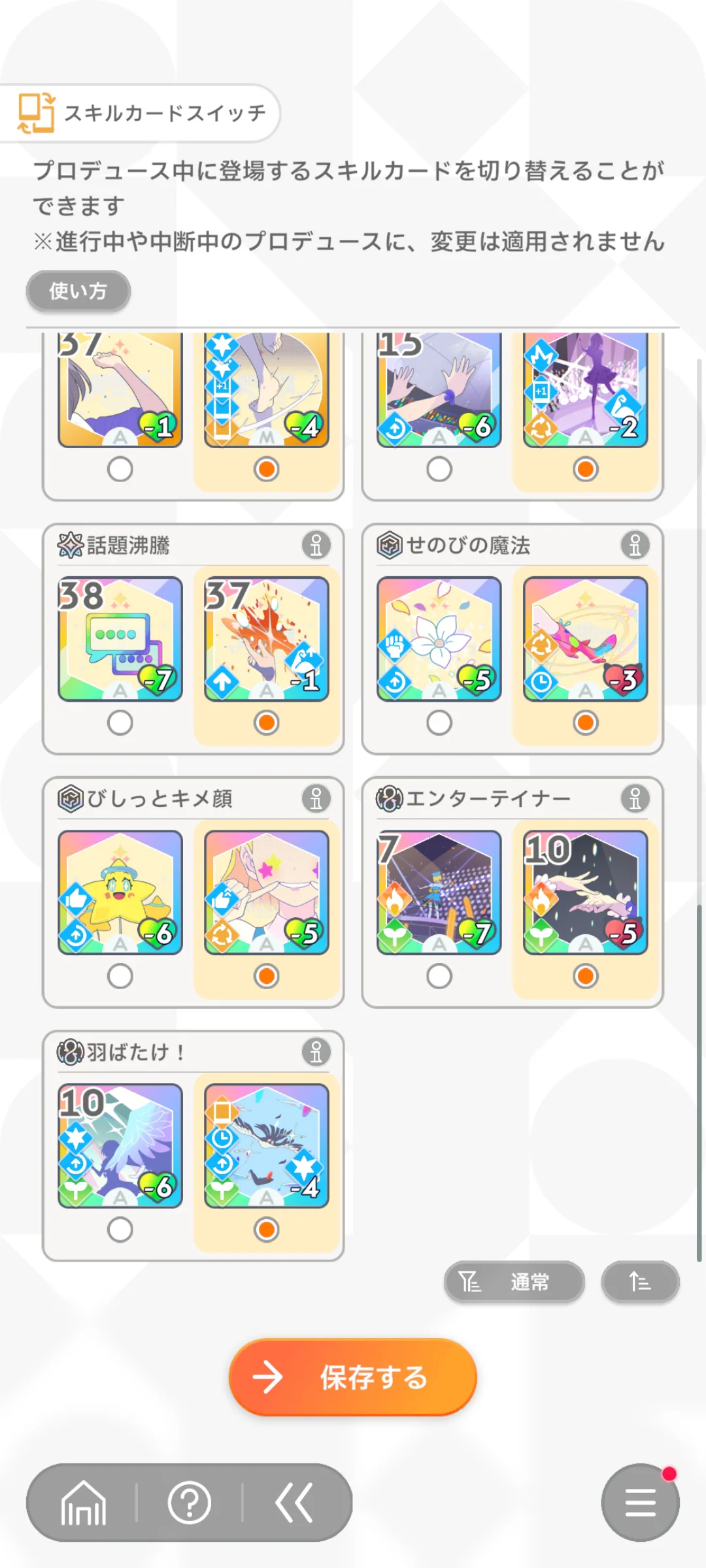This screenshot has height=1568, width=706.
Task: Open the help question mark
Action: coord(190,1503)
